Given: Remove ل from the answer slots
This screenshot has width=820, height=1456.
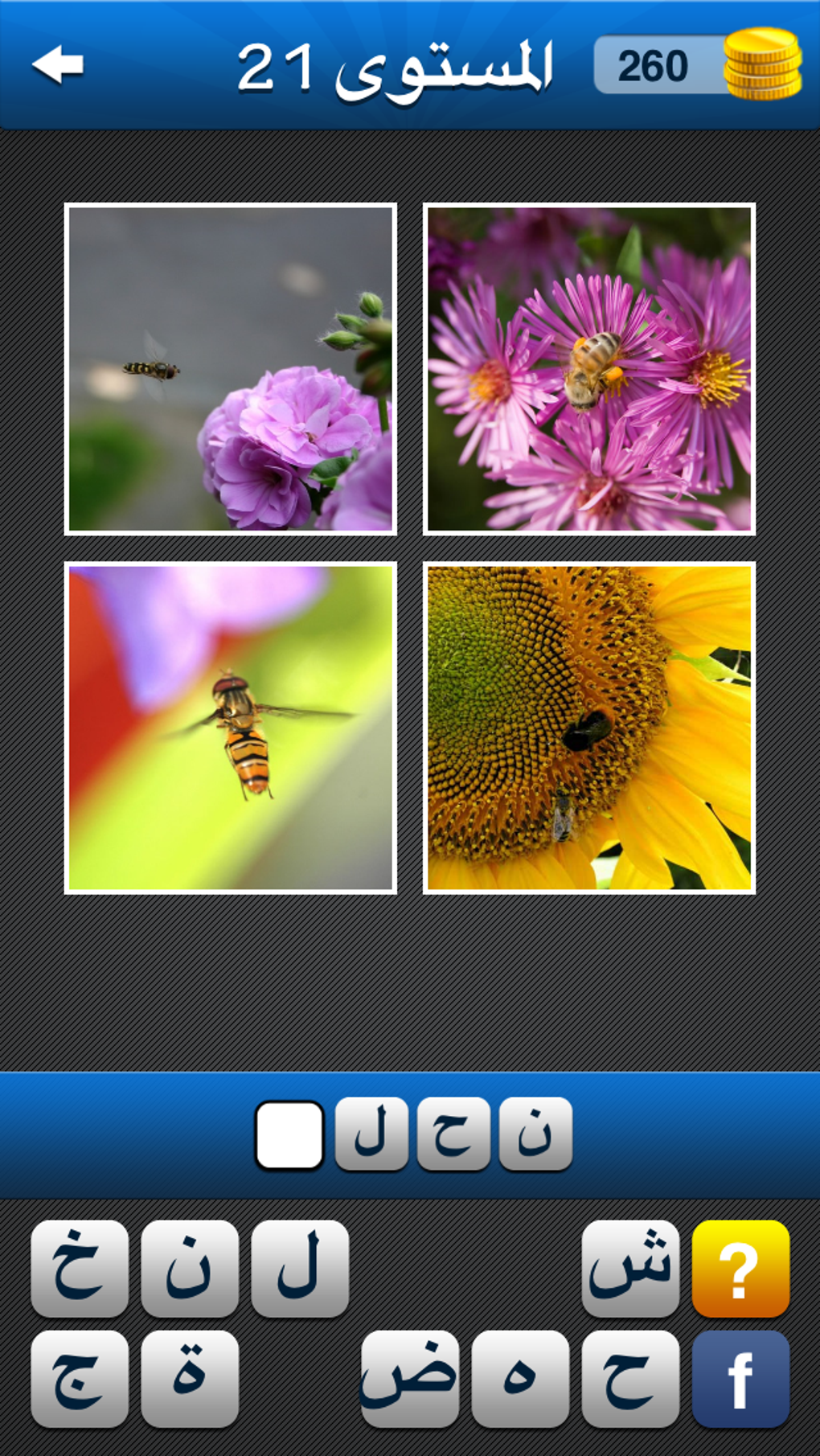Looking at the screenshot, I should point(371,1134).
